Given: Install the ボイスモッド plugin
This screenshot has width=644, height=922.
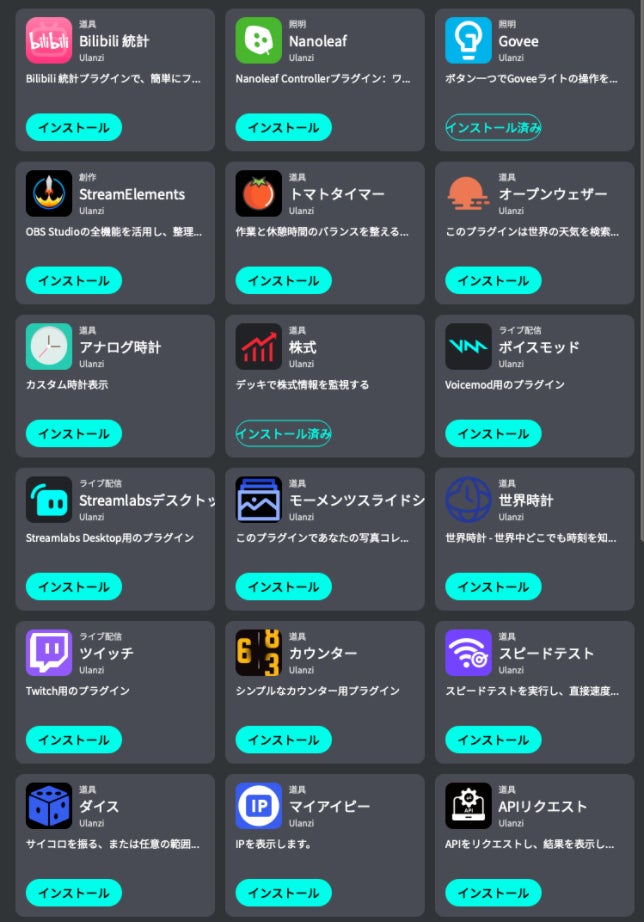Looking at the screenshot, I should [x=493, y=433].
